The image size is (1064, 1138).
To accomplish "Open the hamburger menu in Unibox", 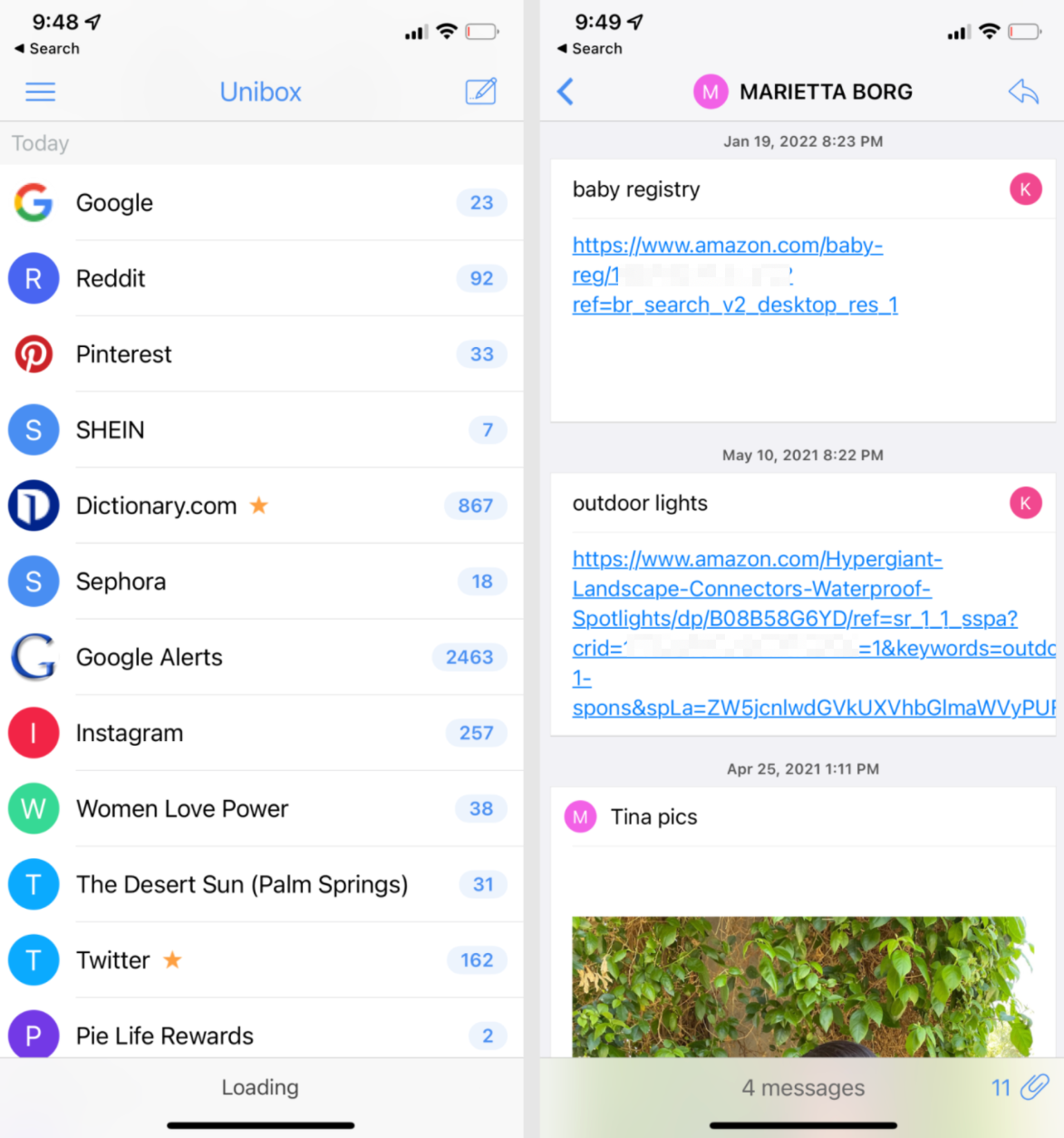I will pos(40,92).
